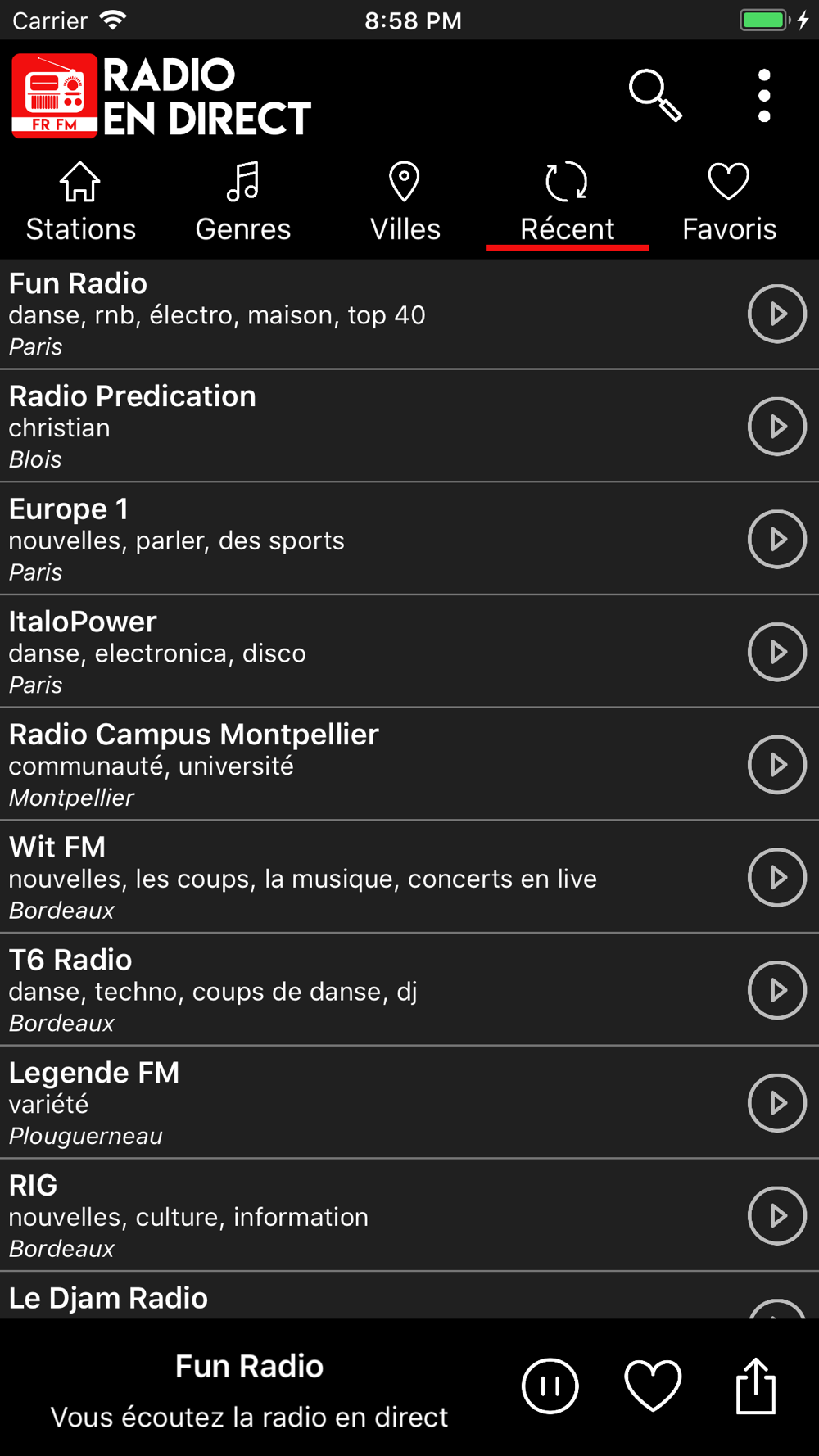Play Radio Predication with its play button
The width and height of the screenshot is (819, 1456).
777,427
